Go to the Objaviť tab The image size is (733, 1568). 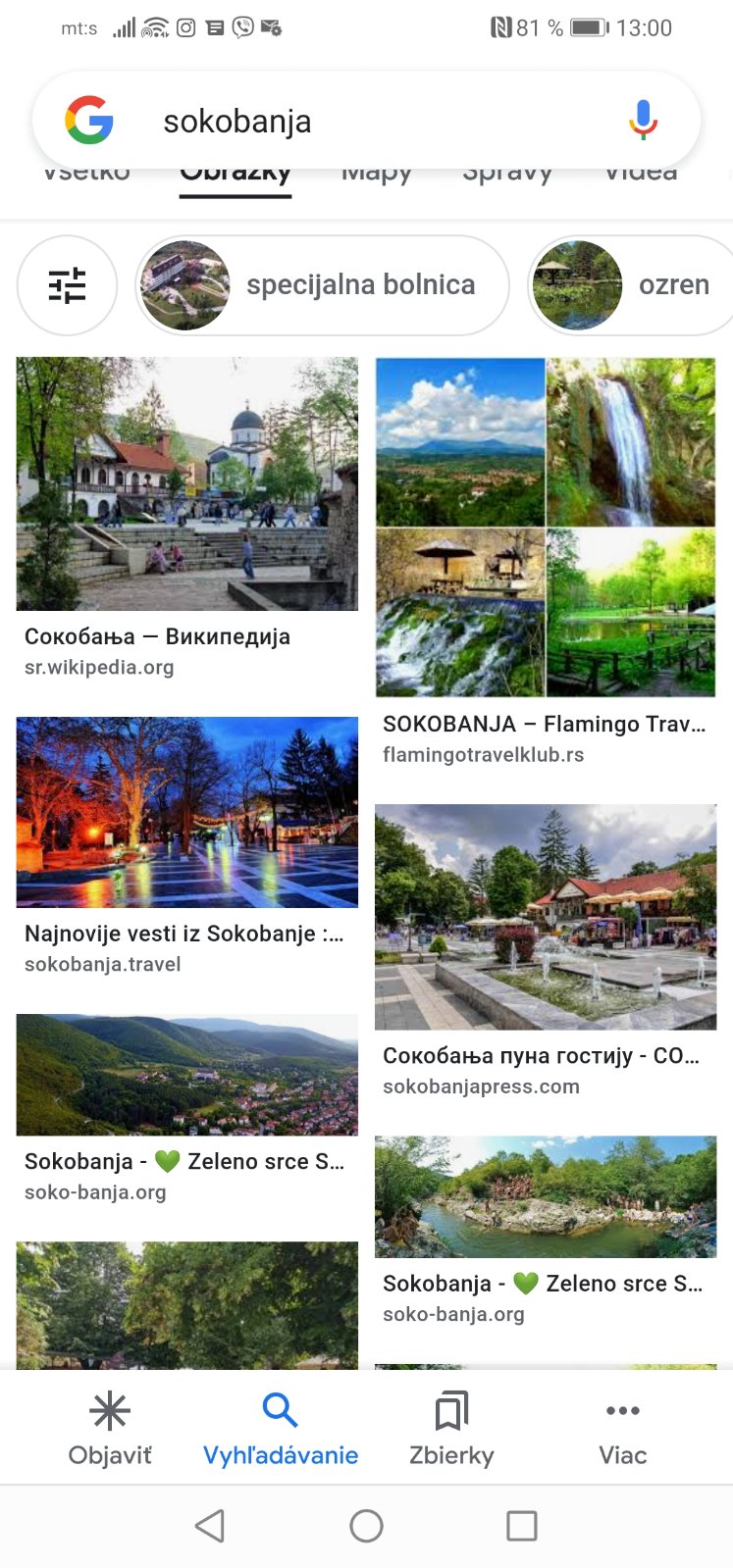click(110, 1428)
